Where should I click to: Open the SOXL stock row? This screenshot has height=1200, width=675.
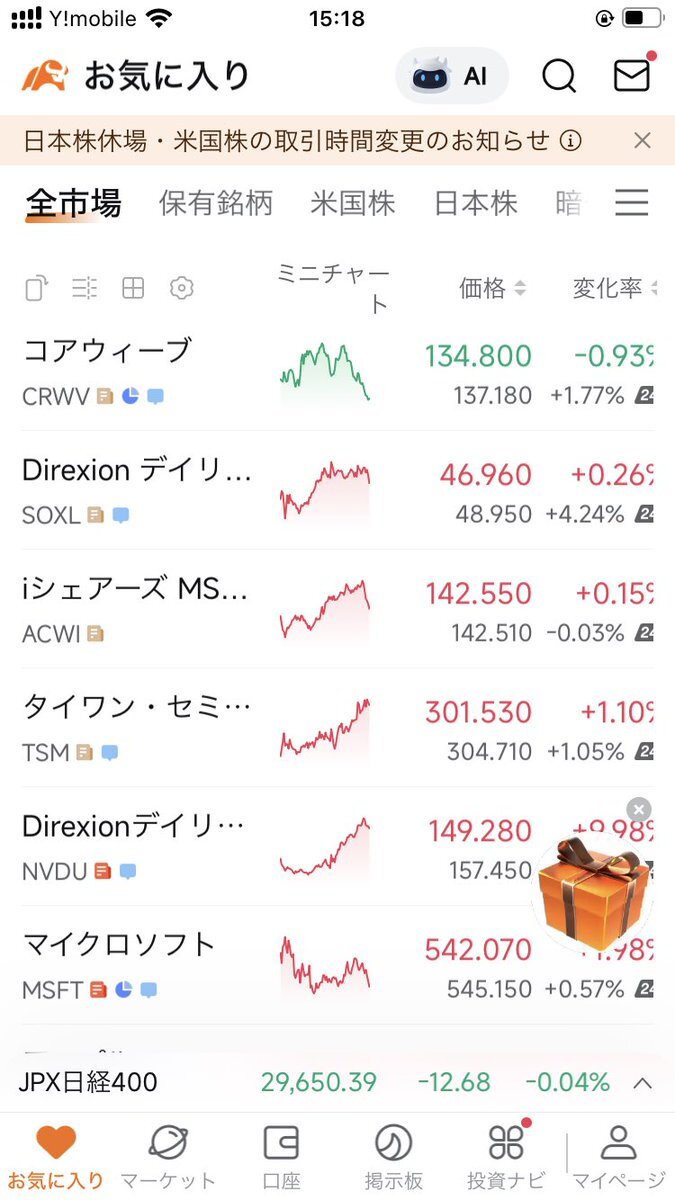(x=140, y=490)
